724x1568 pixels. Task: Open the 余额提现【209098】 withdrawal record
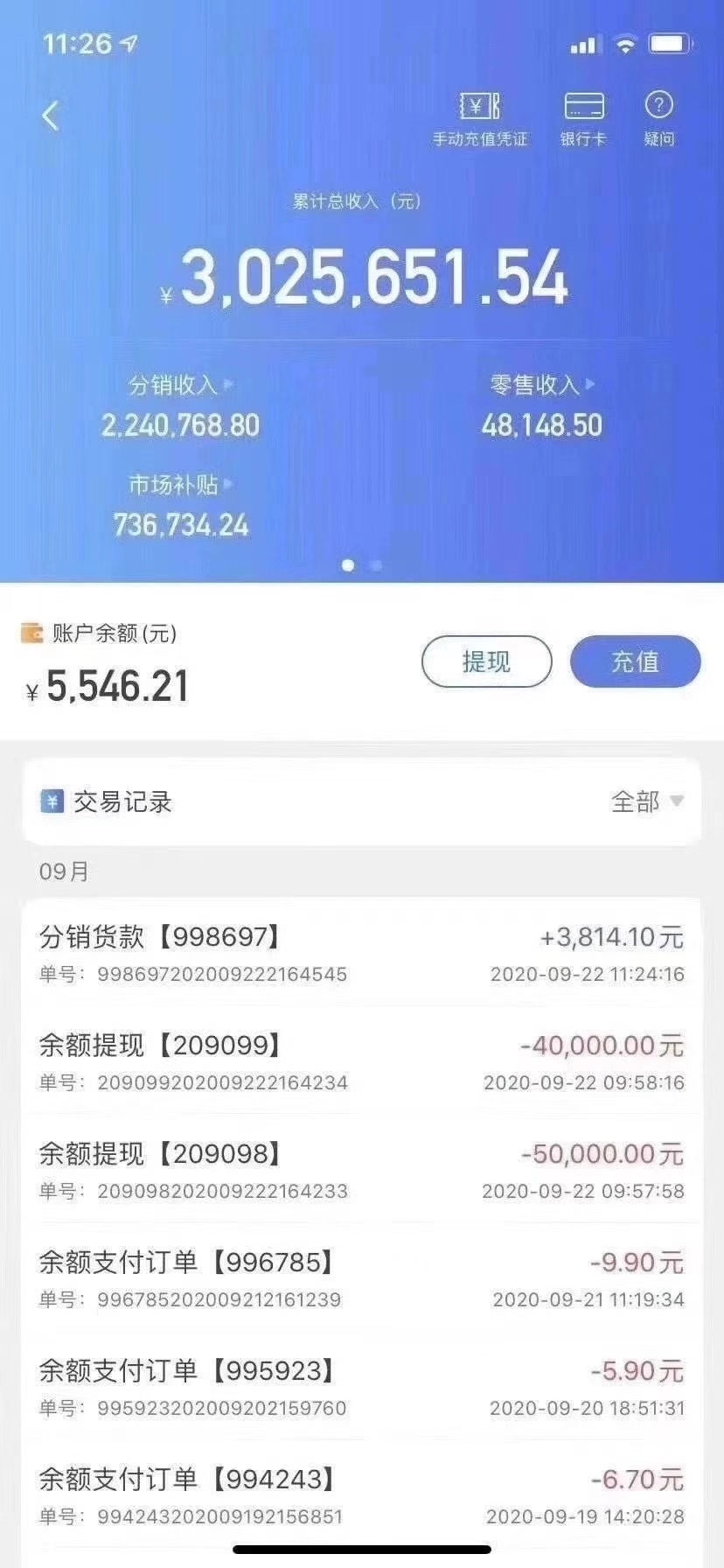click(361, 1169)
